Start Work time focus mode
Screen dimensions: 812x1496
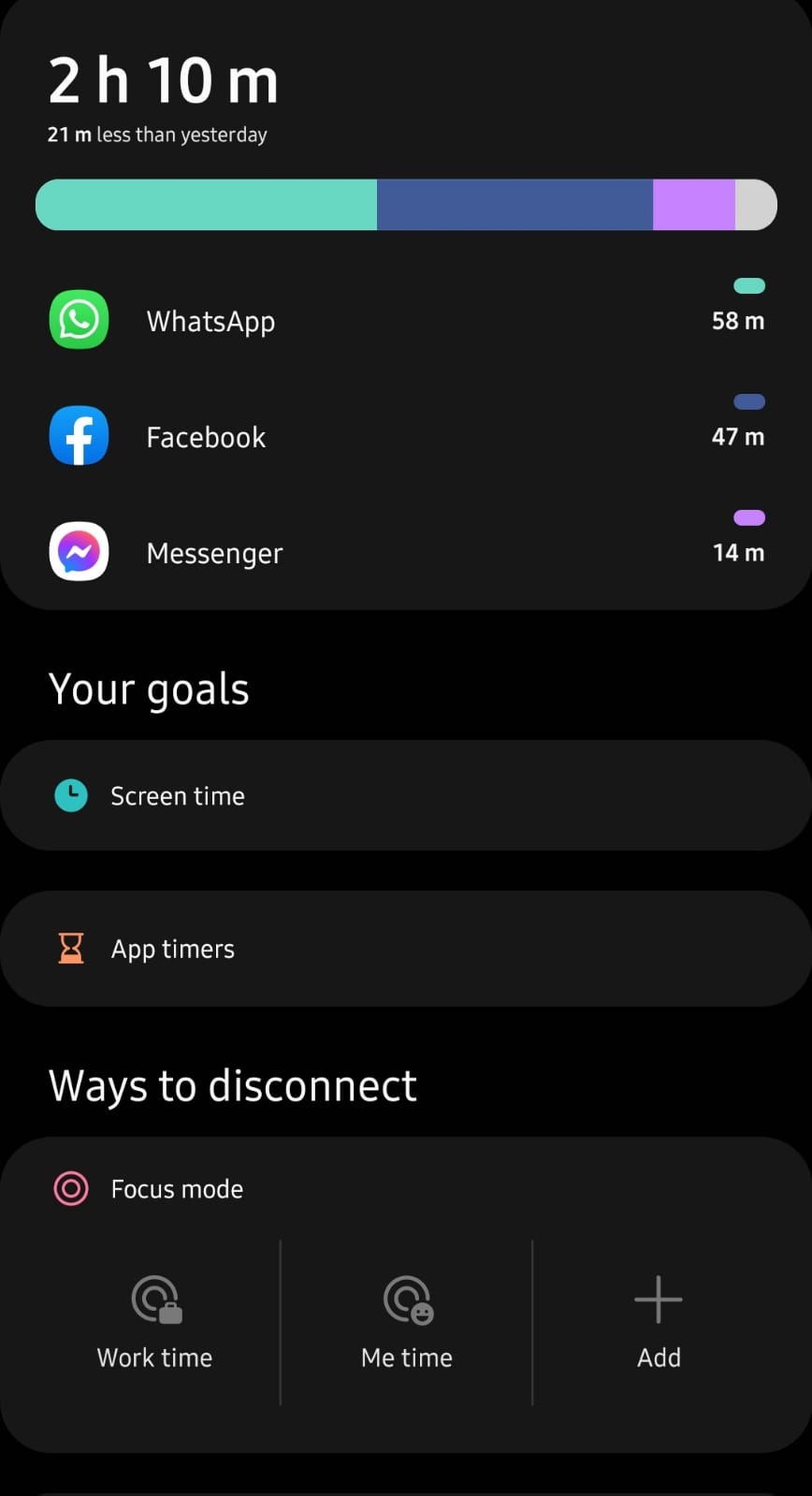tap(155, 1321)
